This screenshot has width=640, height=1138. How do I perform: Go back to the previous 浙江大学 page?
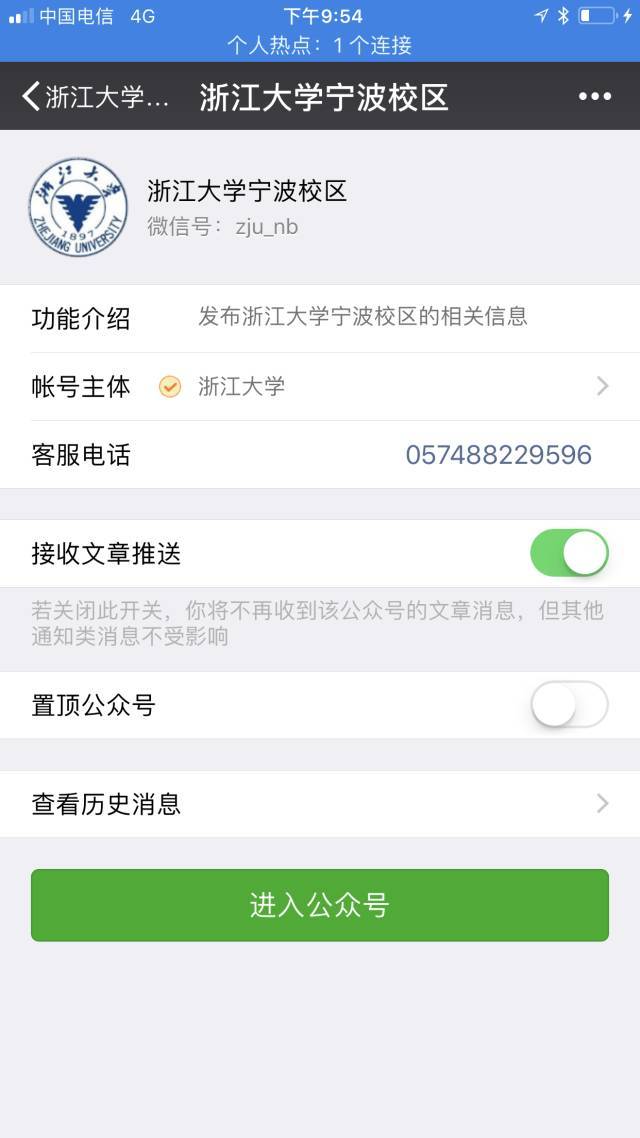96,97
